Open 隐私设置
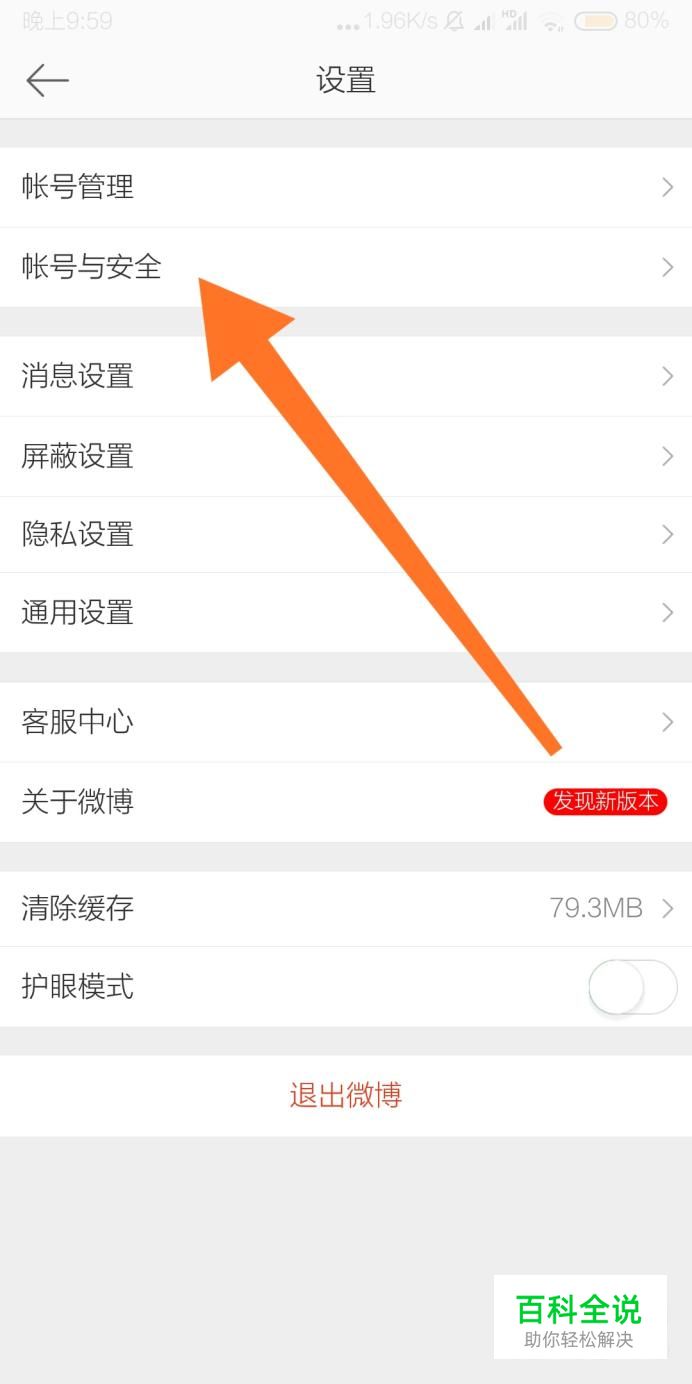The height and width of the screenshot is (1384, 692). pyautogui.click(x=345, y=534)
